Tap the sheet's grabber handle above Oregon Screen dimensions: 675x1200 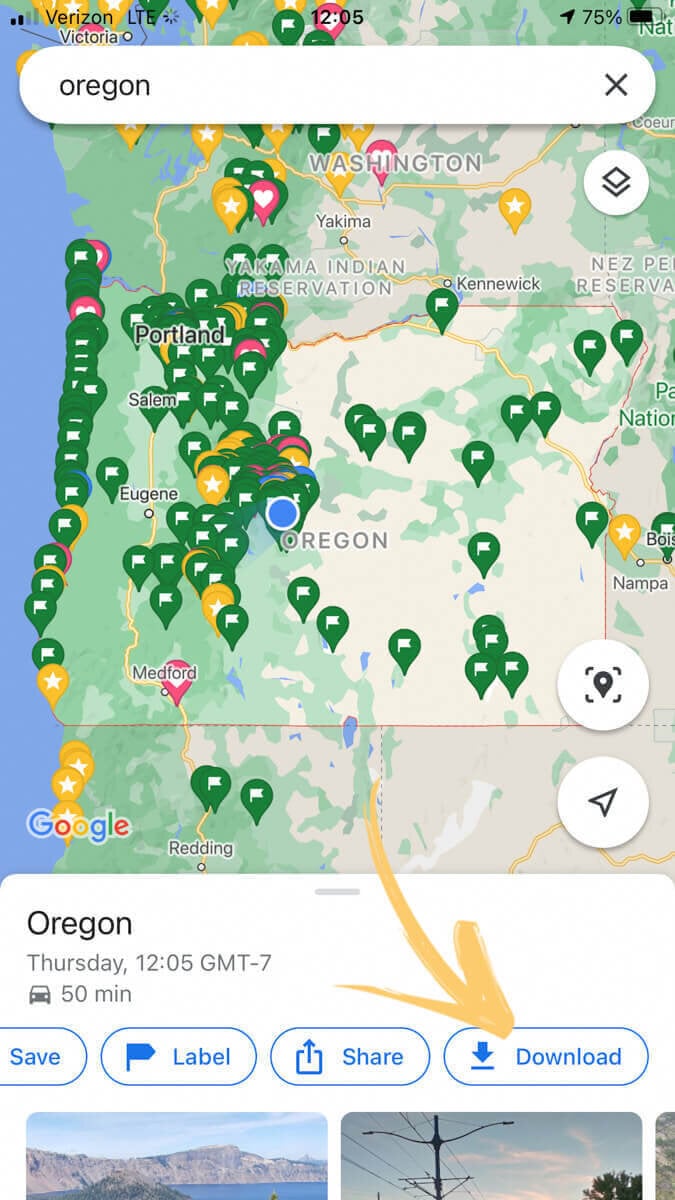coord(337,891)
